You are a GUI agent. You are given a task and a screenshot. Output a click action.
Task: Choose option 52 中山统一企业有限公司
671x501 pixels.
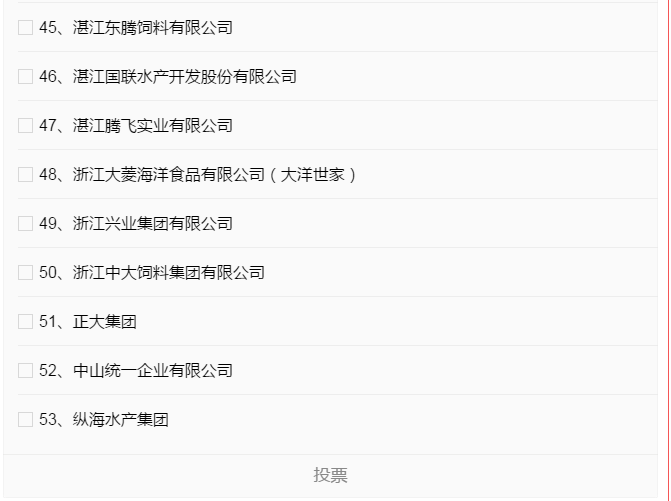coord(25,371)
